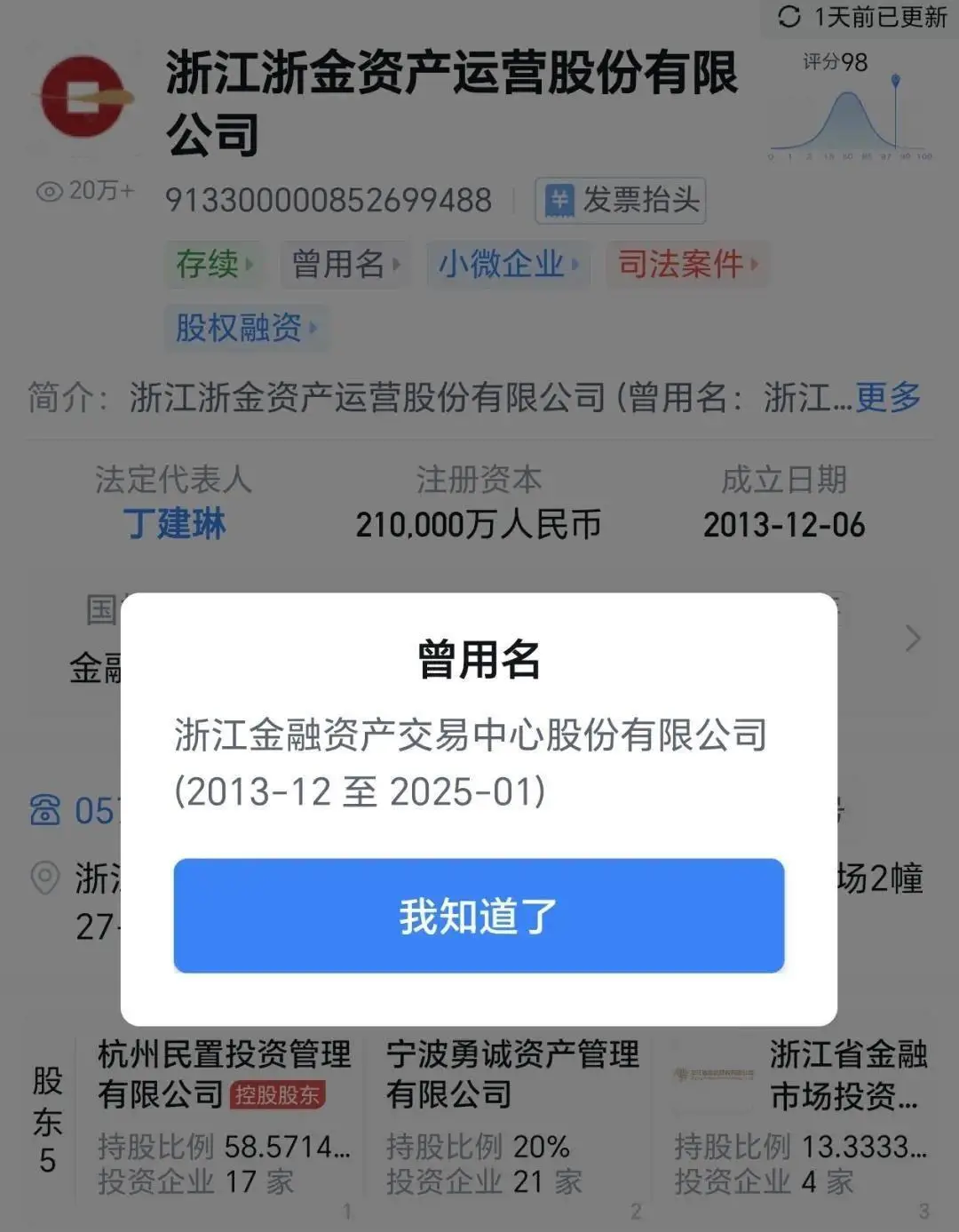
Task: Click the refresh icon beside 1天前已更新
Action: click(789, 16)
